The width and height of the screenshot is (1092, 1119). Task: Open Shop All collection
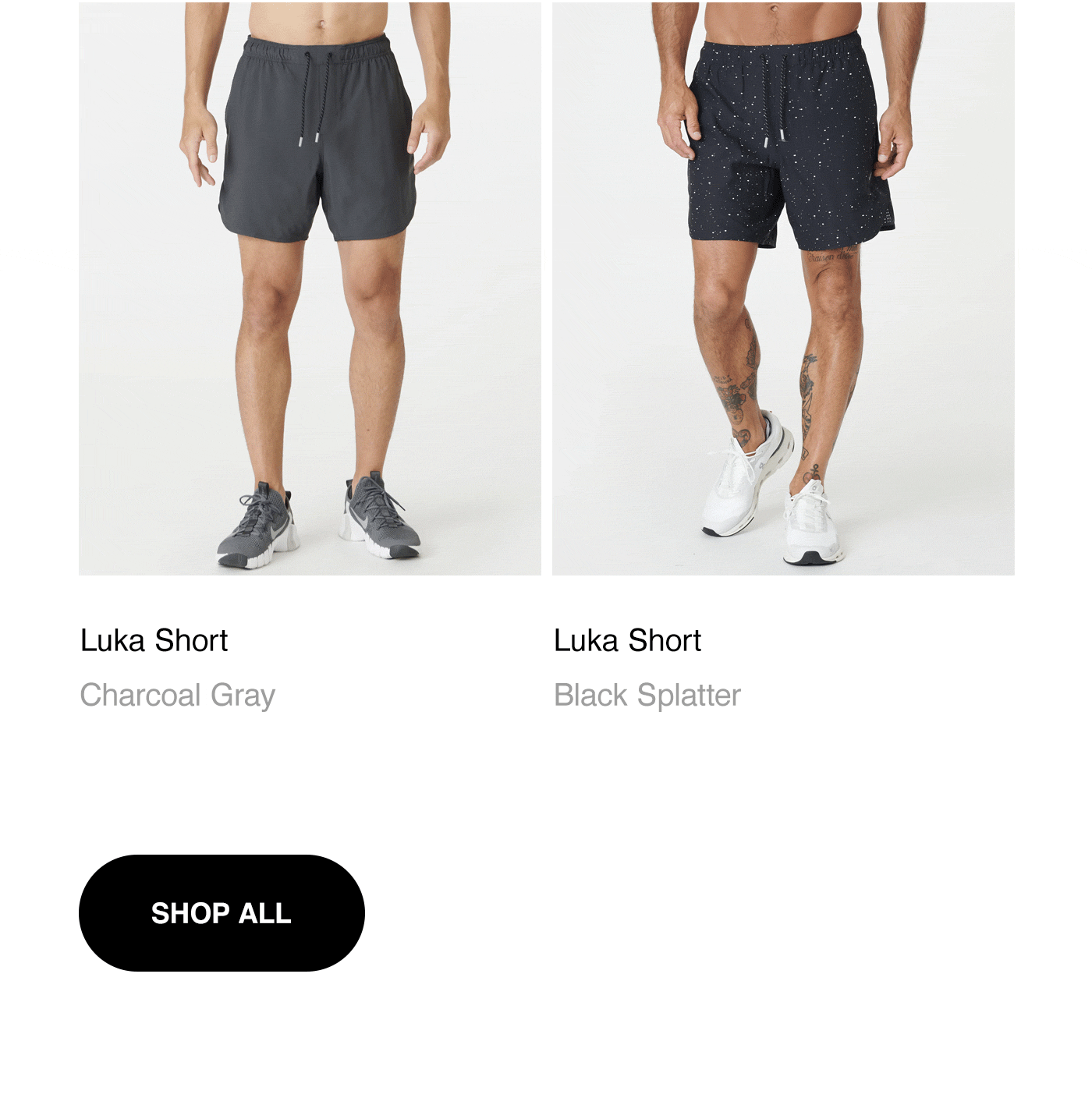click(x=224, y=913)
